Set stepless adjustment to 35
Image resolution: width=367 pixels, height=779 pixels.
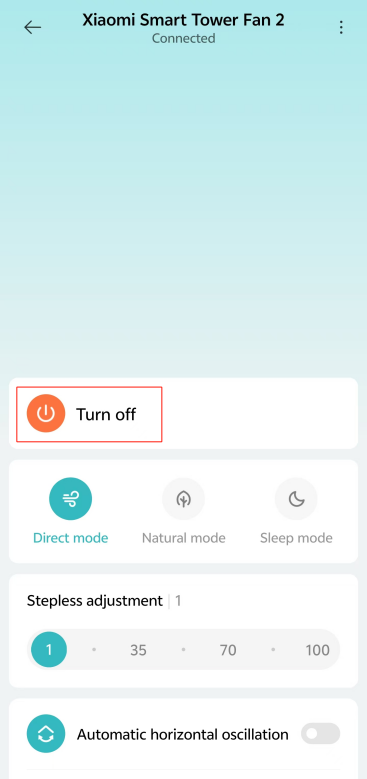[138, 650]
